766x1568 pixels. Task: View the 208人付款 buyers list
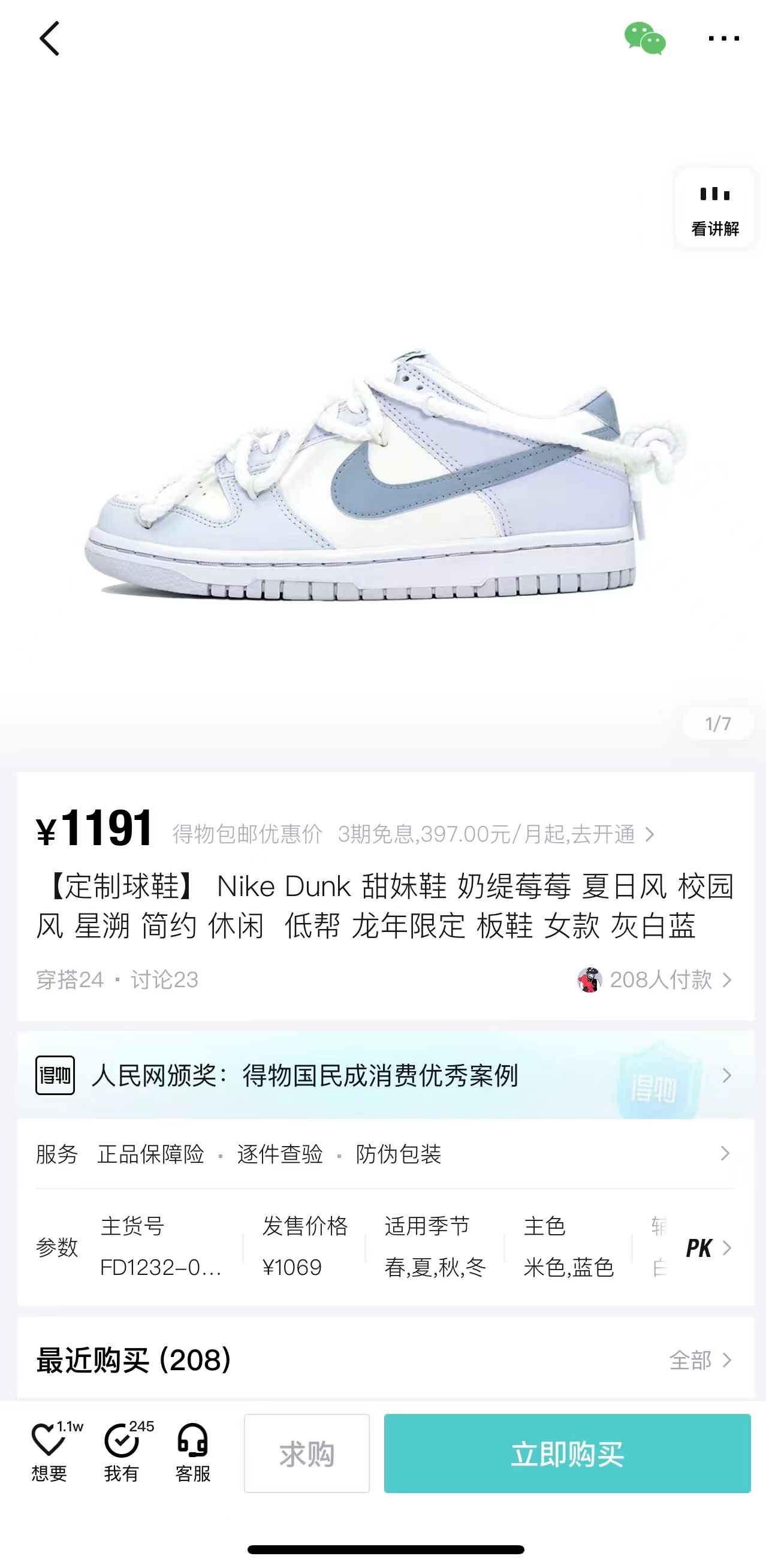coord(655,979)
